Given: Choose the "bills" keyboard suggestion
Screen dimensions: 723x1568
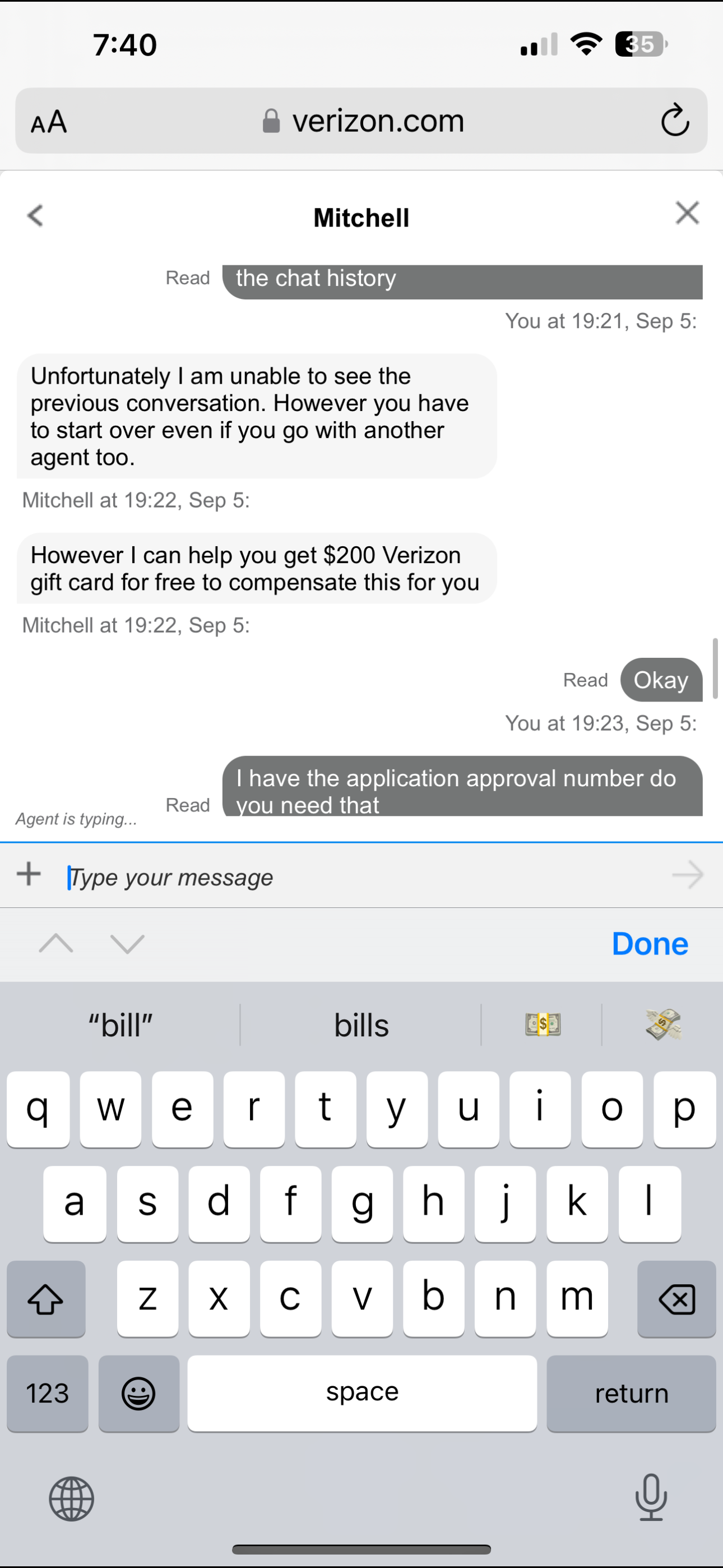Looking at the screenshot, I should point(361,1025).
